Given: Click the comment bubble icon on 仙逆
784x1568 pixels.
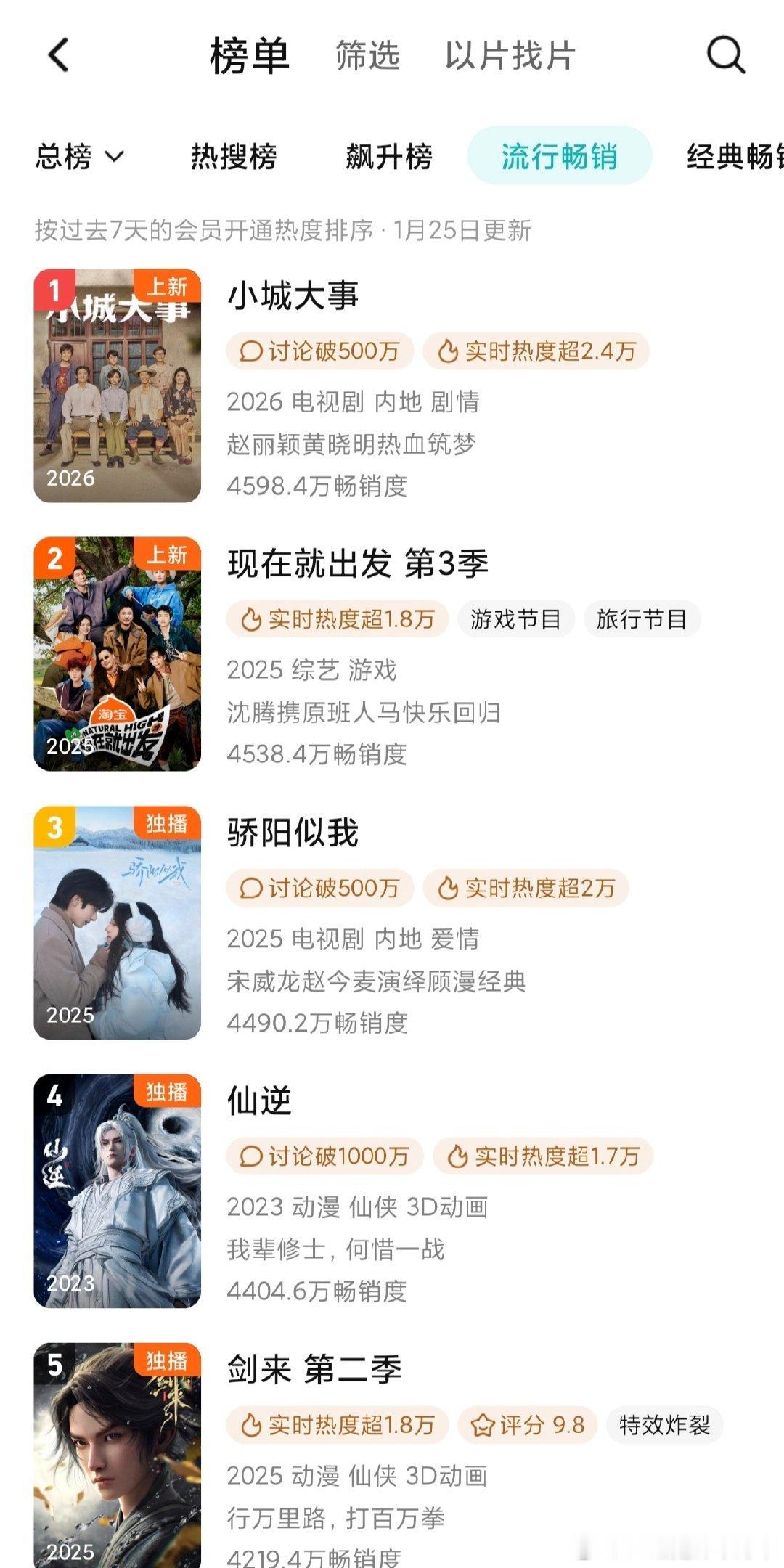Looking at the screenshot, I should (x=251, y=1156).
